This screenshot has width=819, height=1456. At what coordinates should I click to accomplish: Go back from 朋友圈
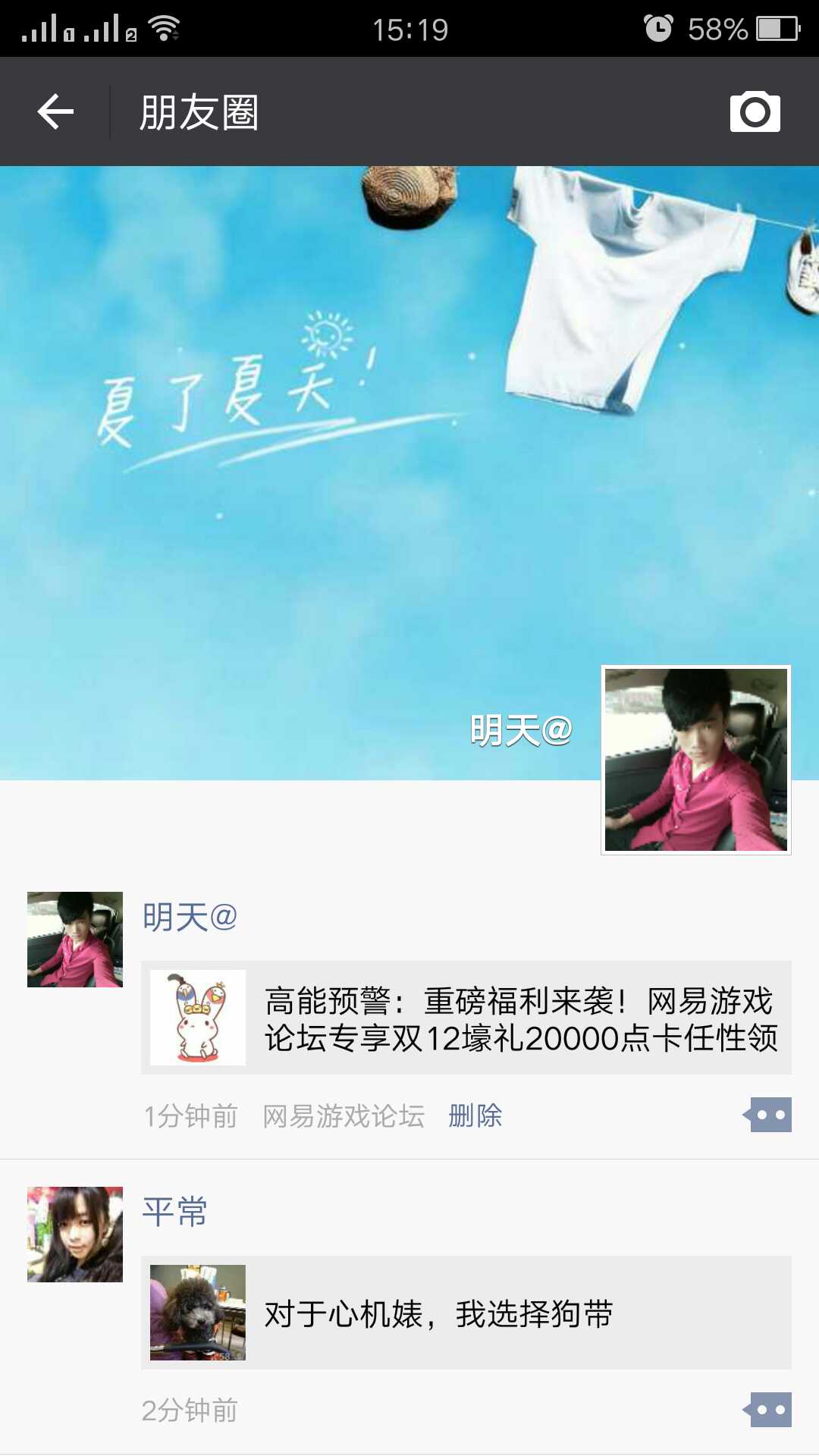click(55, 112)
